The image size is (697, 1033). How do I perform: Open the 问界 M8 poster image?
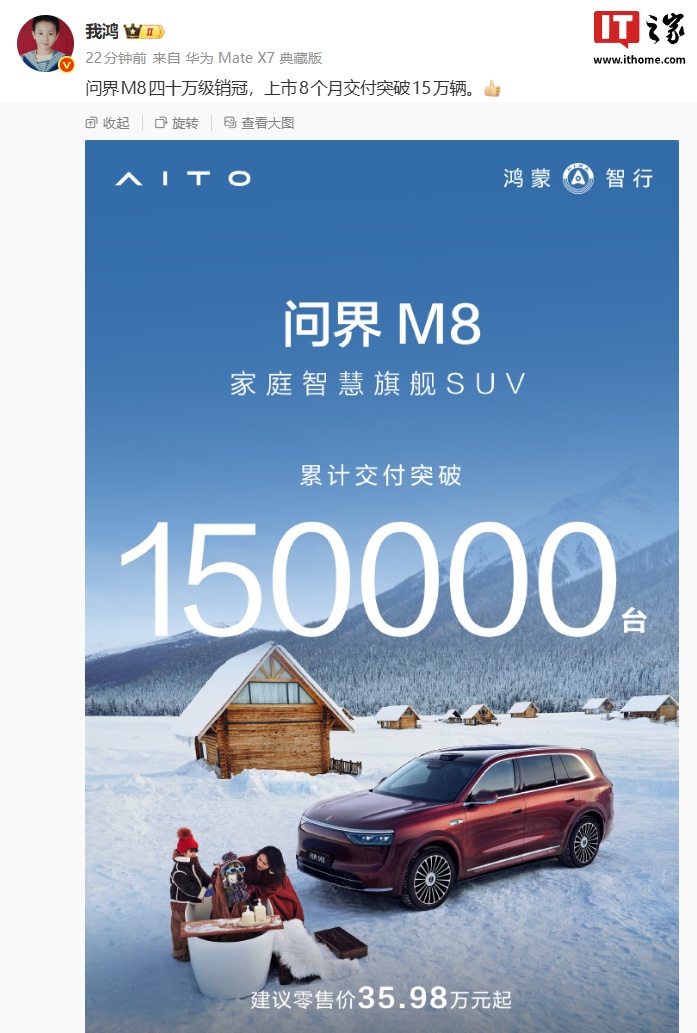[381, 585]
